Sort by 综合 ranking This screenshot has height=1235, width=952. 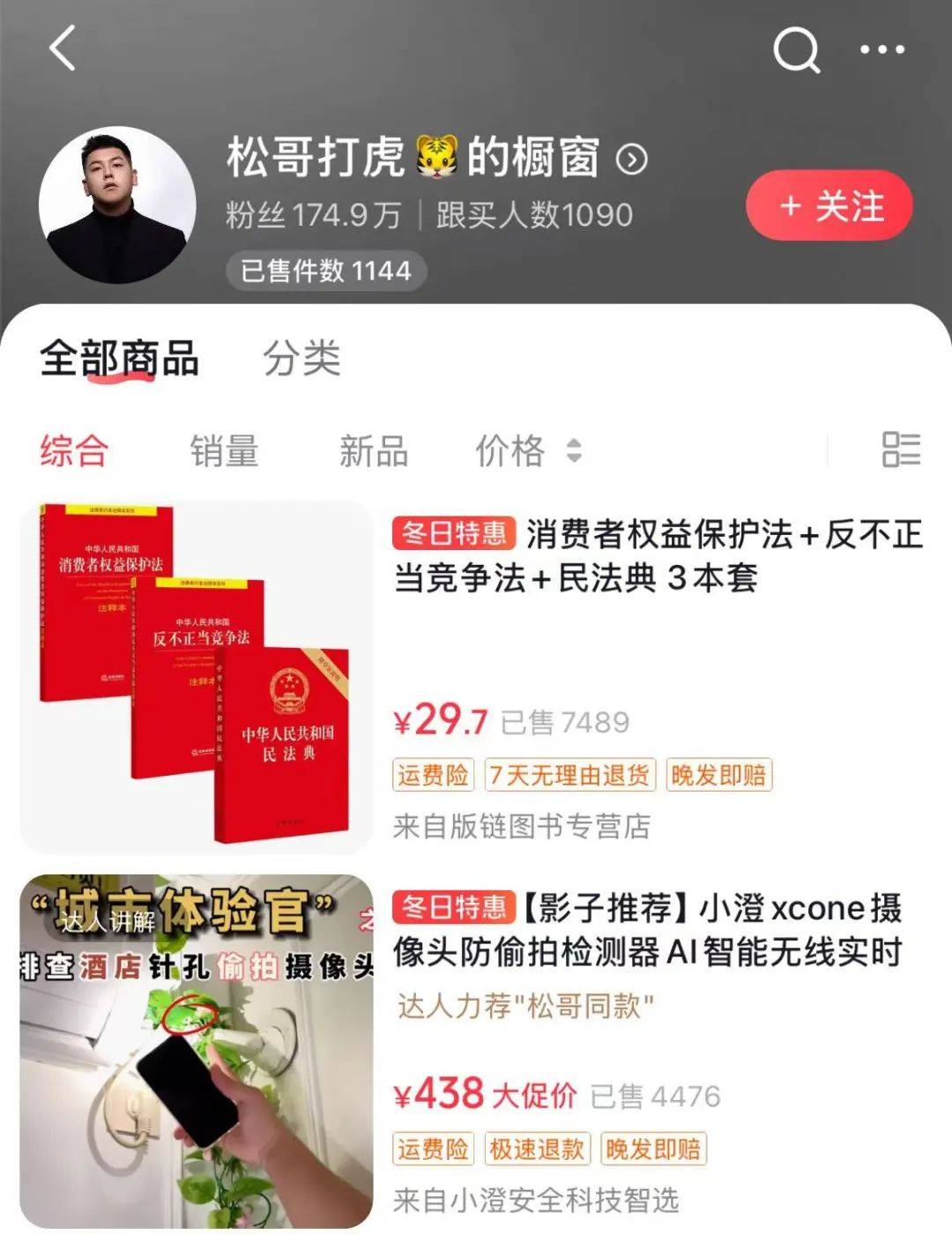pyautogui.click(x=74, y=450)
